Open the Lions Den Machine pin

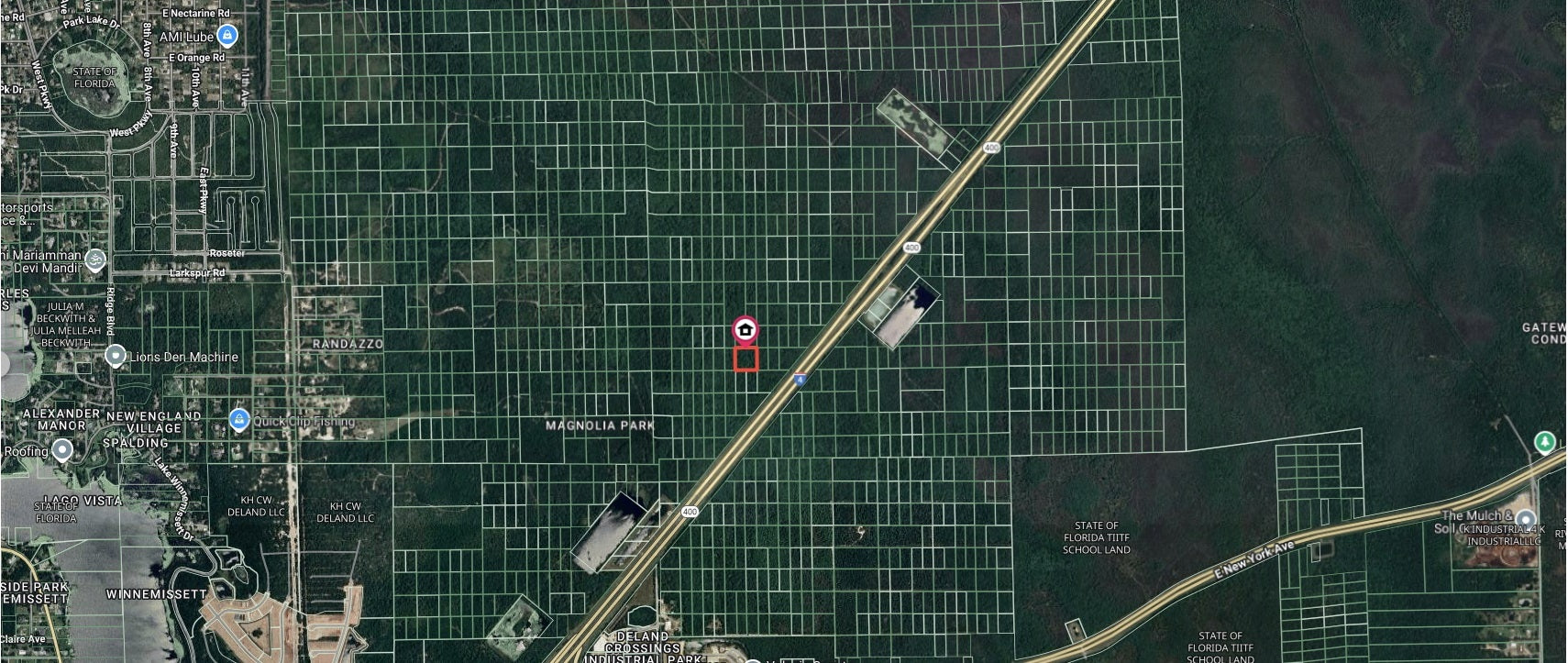115,355
